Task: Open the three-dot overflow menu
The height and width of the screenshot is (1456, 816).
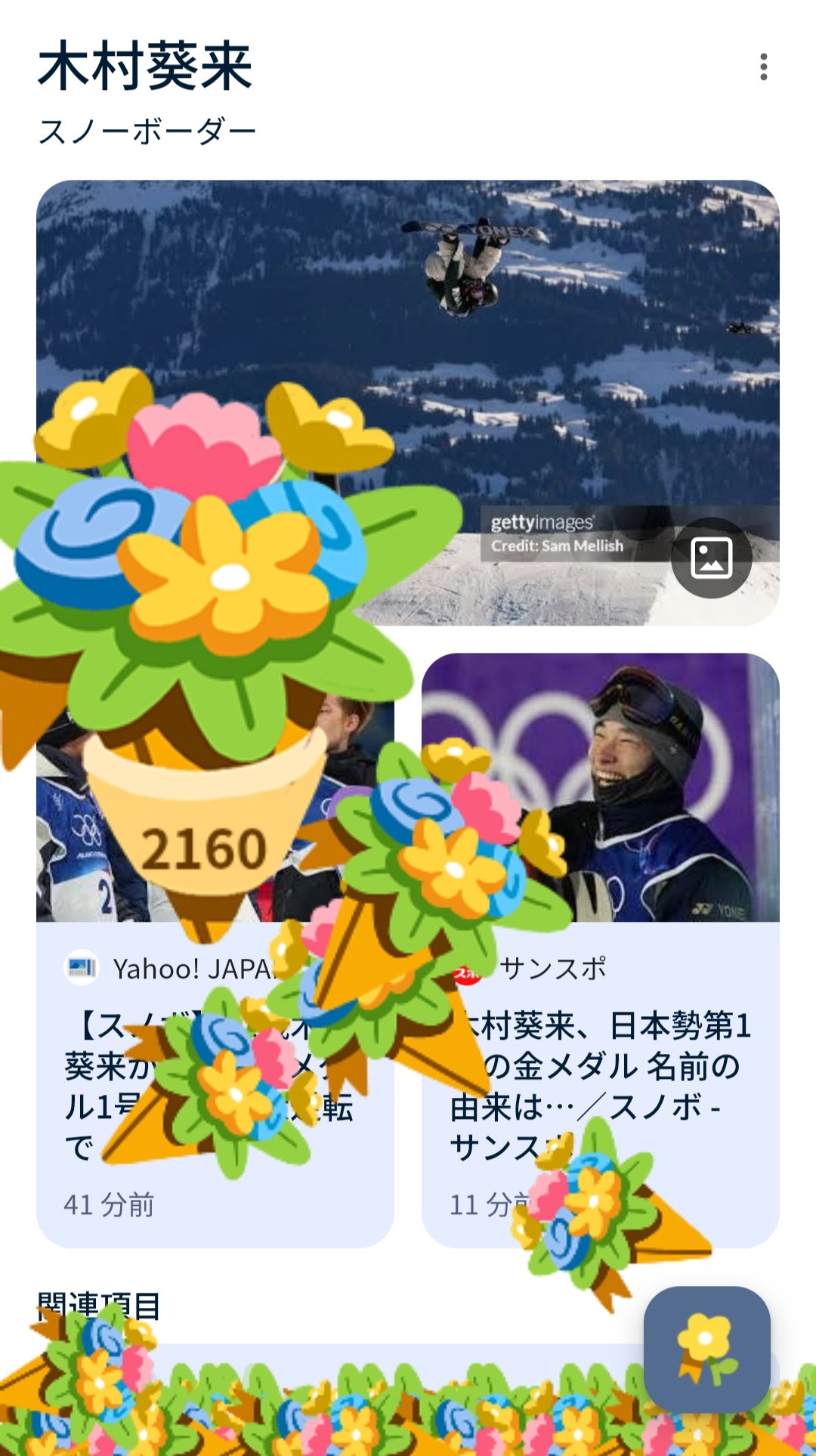Action: coord(764,67)
